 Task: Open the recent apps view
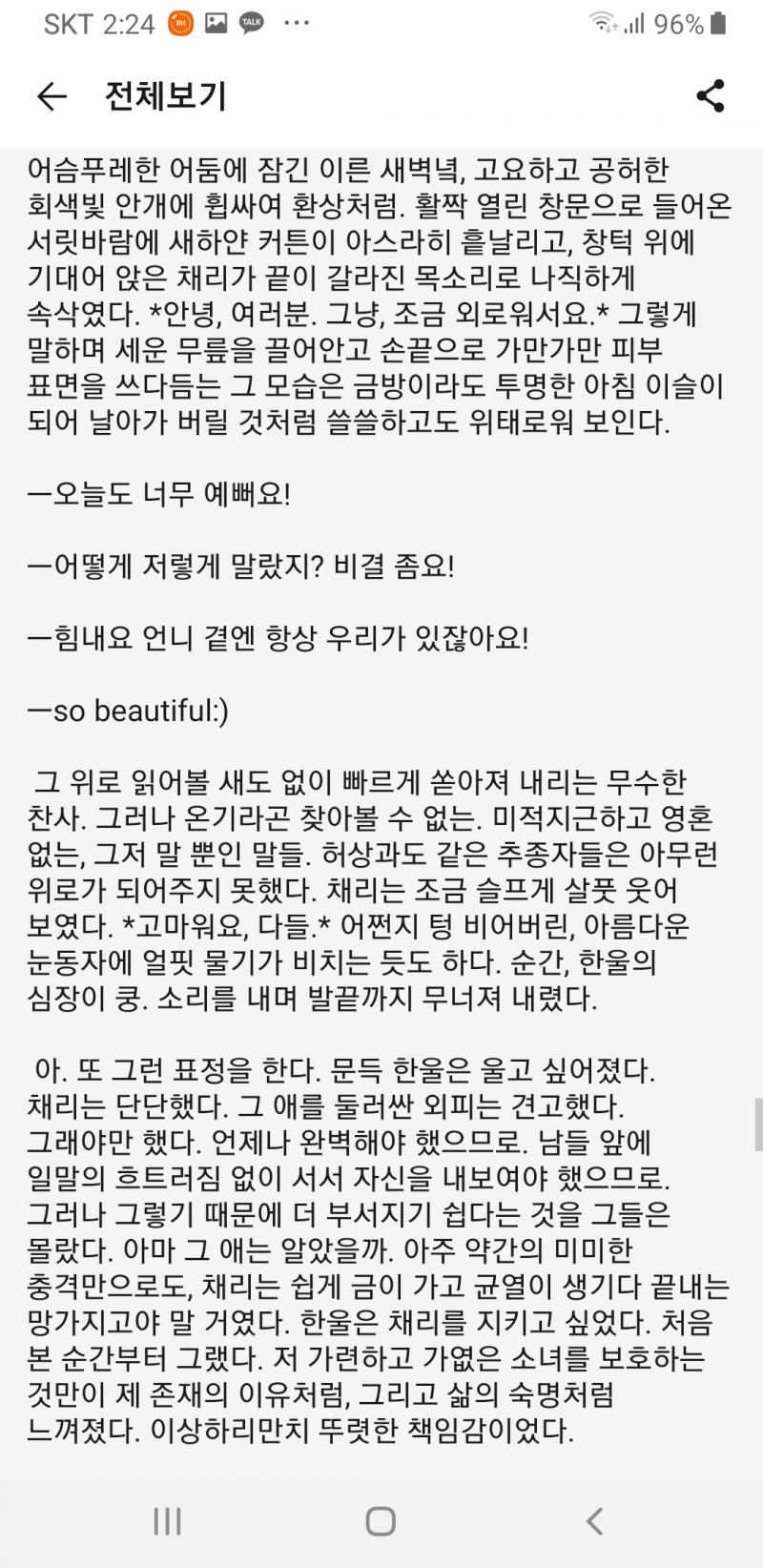167,1521
